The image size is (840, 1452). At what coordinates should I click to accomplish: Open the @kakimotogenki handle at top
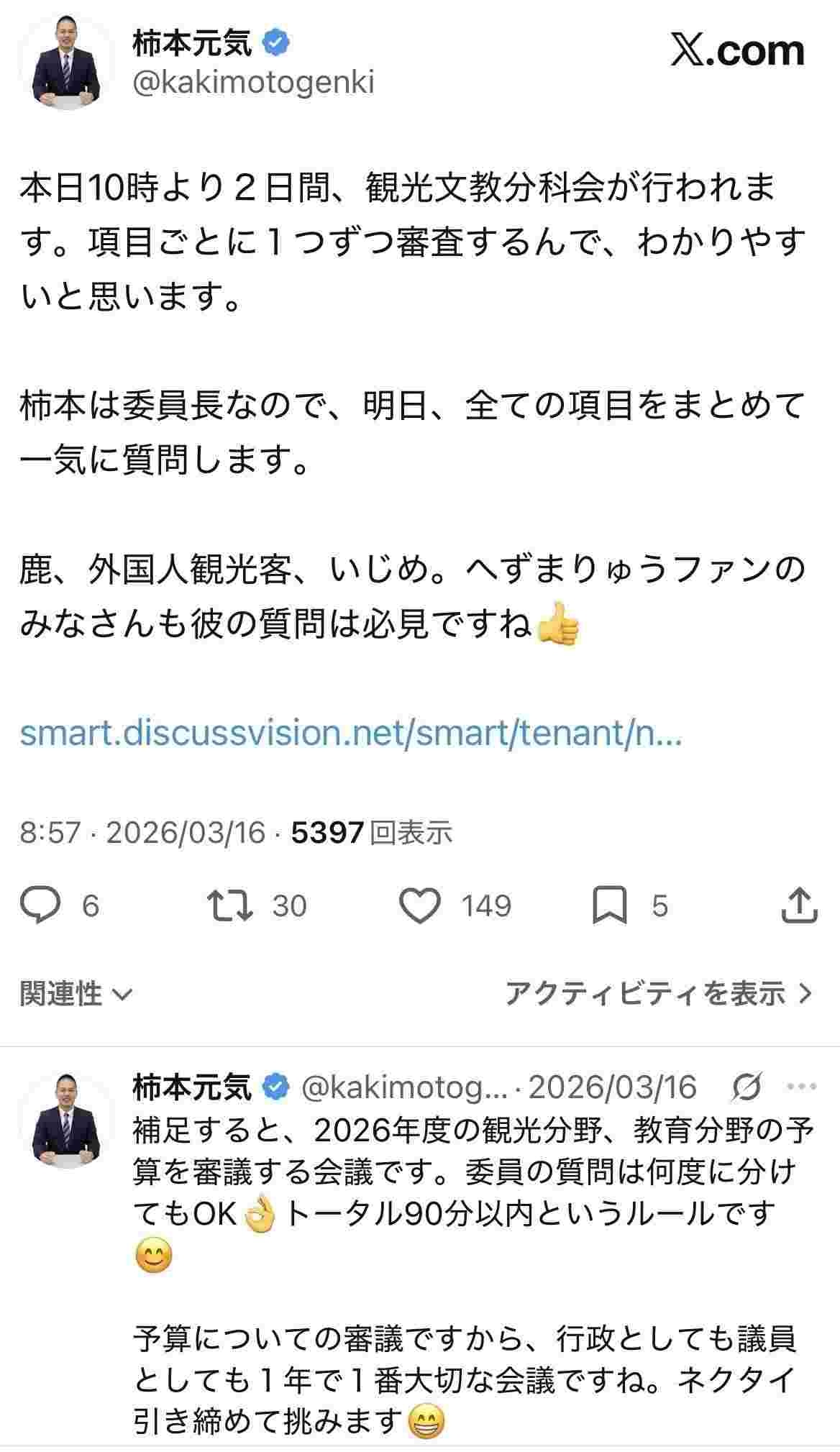coord(253,83)
